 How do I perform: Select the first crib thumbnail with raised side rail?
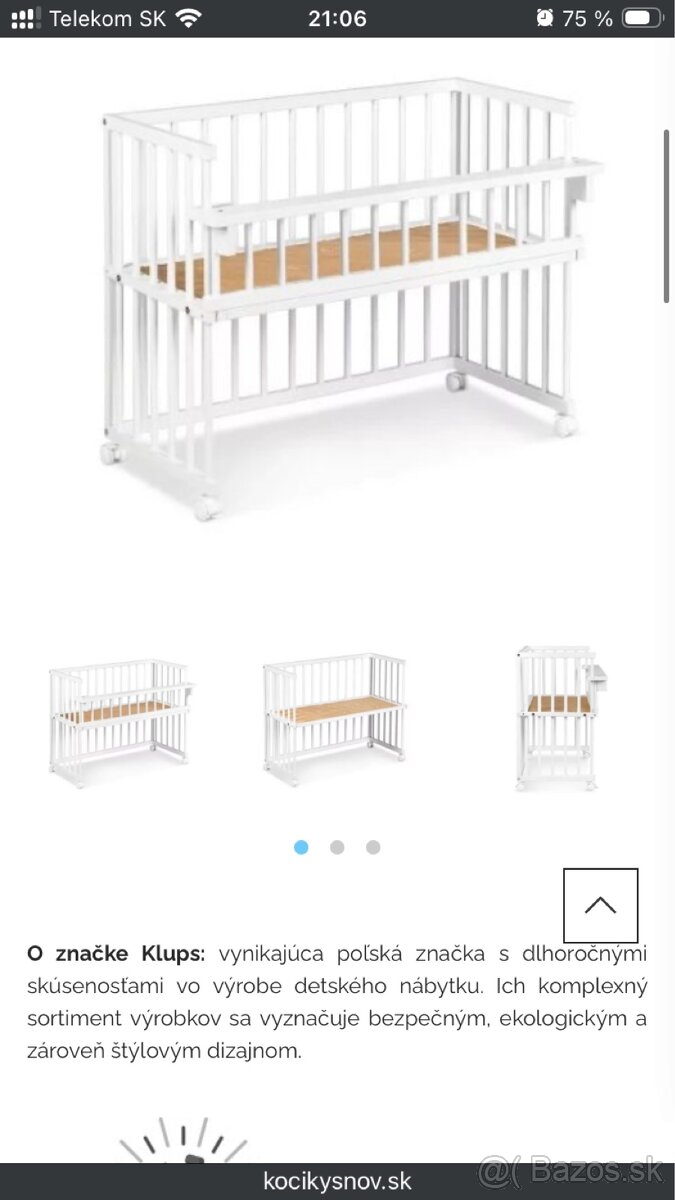[120, 720]
